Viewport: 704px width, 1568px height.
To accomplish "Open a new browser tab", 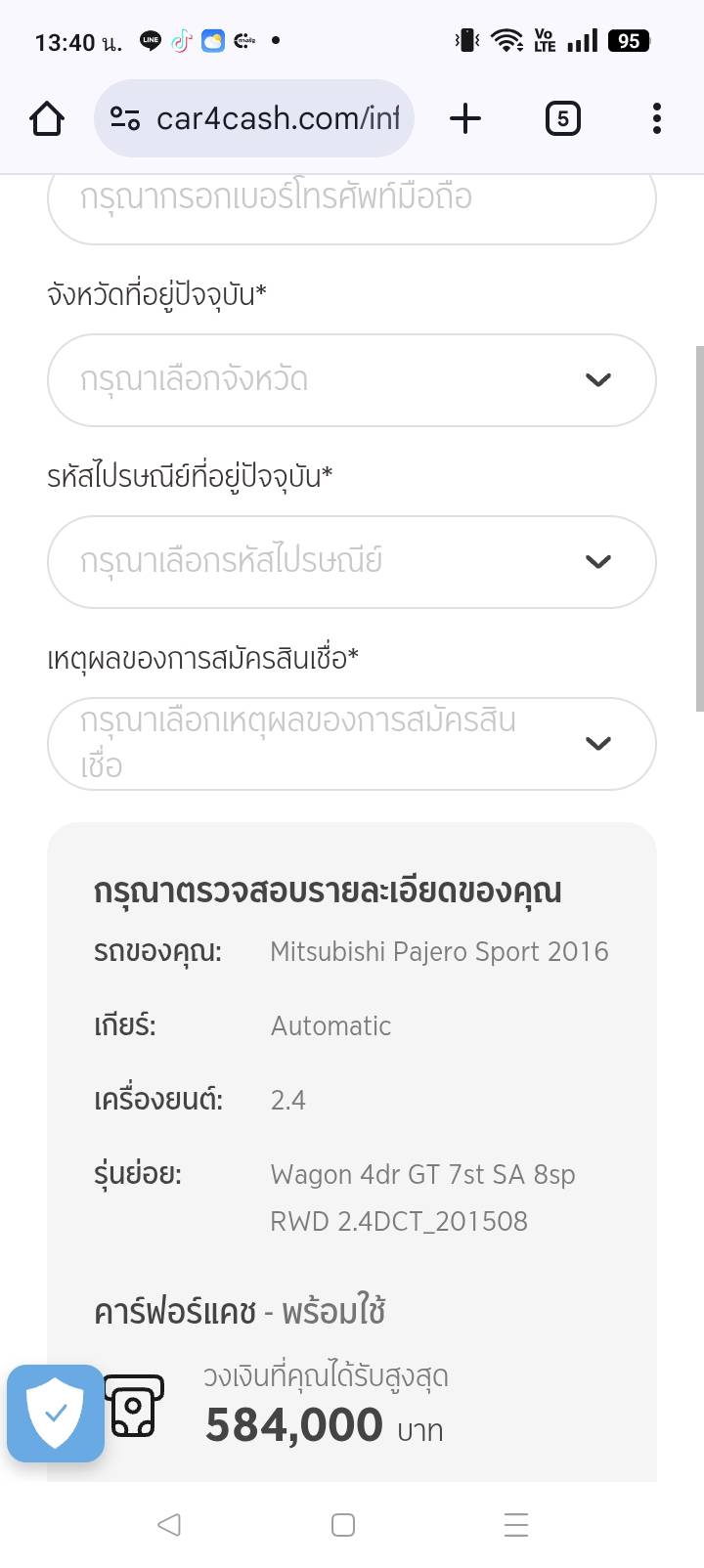I will pos(465,119).
